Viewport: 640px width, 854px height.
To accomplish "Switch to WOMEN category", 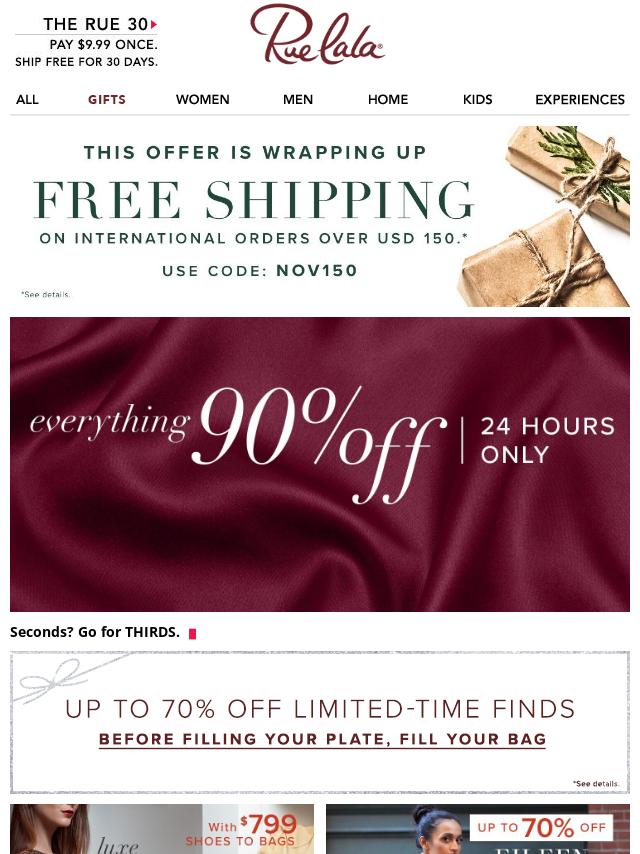I will (202, 99).
